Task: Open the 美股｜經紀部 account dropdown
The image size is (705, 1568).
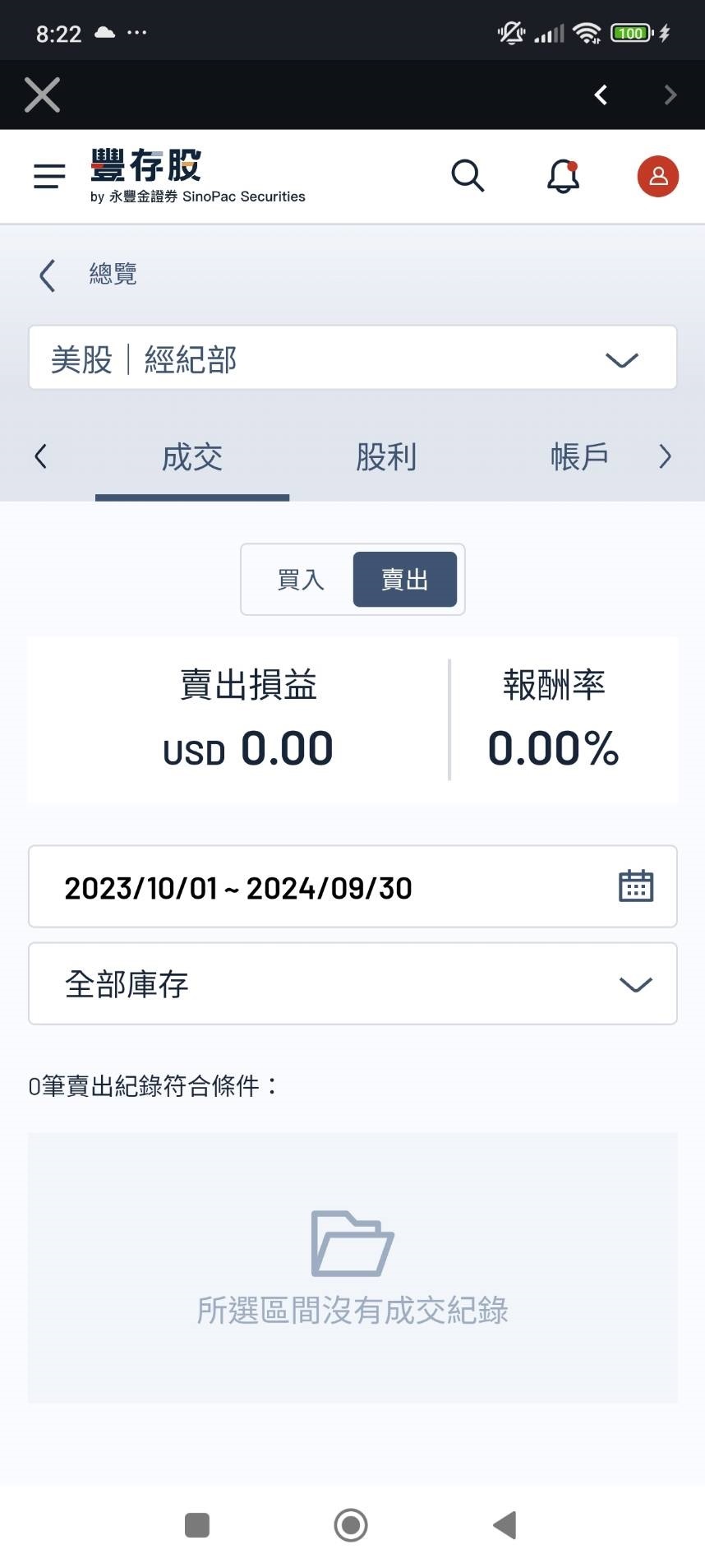Action: pyautogui.click(x=352, y=357)
